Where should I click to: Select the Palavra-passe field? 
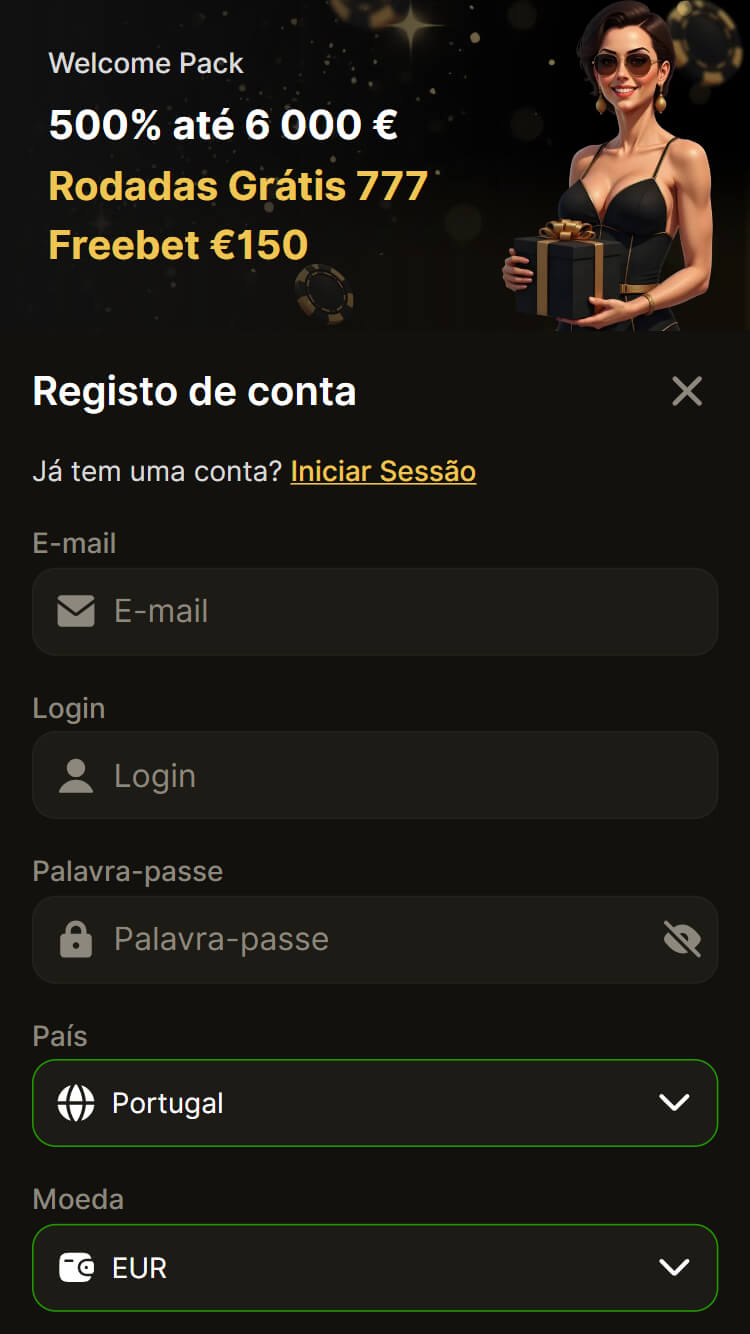point(360,939)
